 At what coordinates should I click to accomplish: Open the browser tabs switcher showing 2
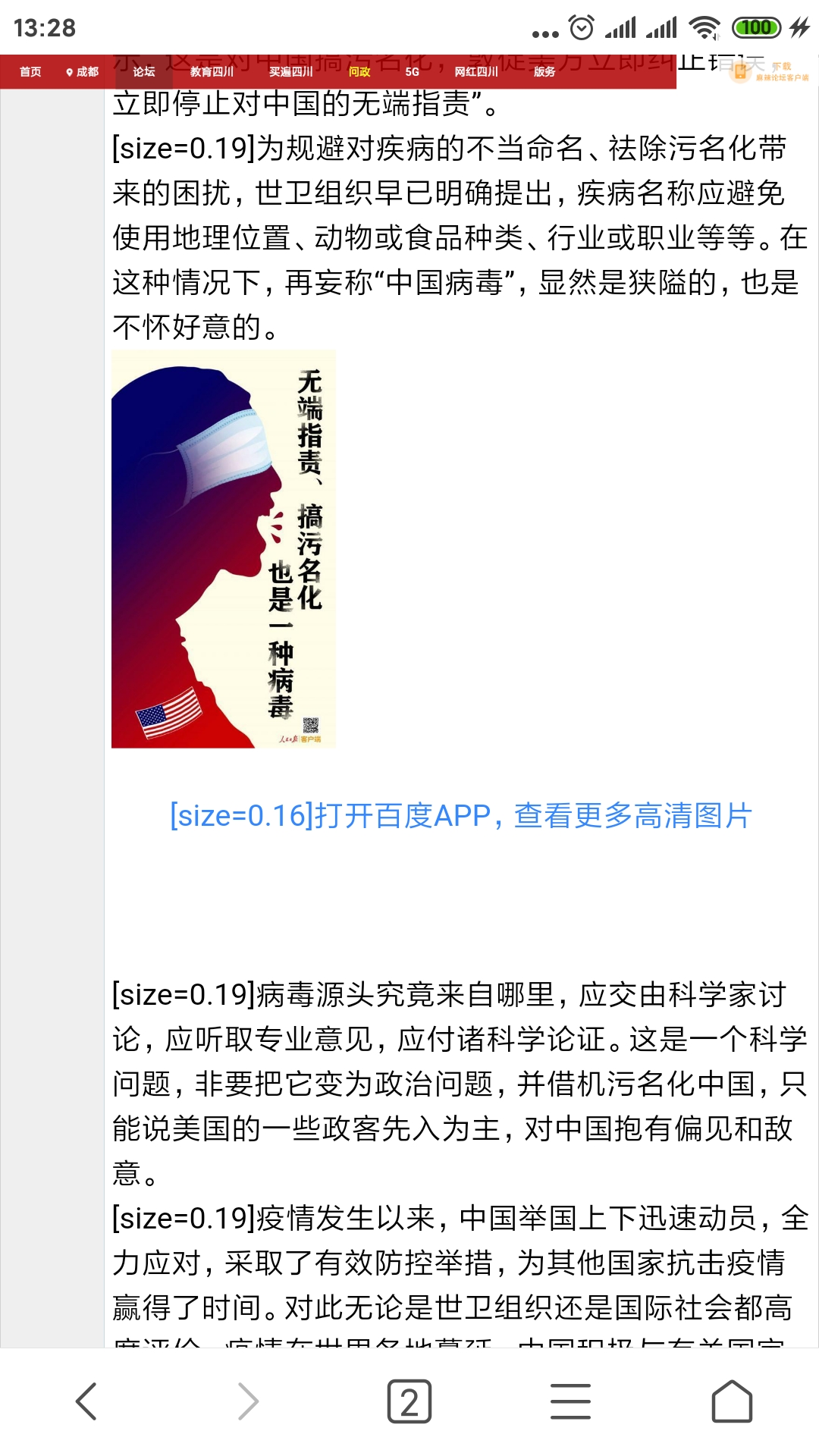(x=409, y=1401)
